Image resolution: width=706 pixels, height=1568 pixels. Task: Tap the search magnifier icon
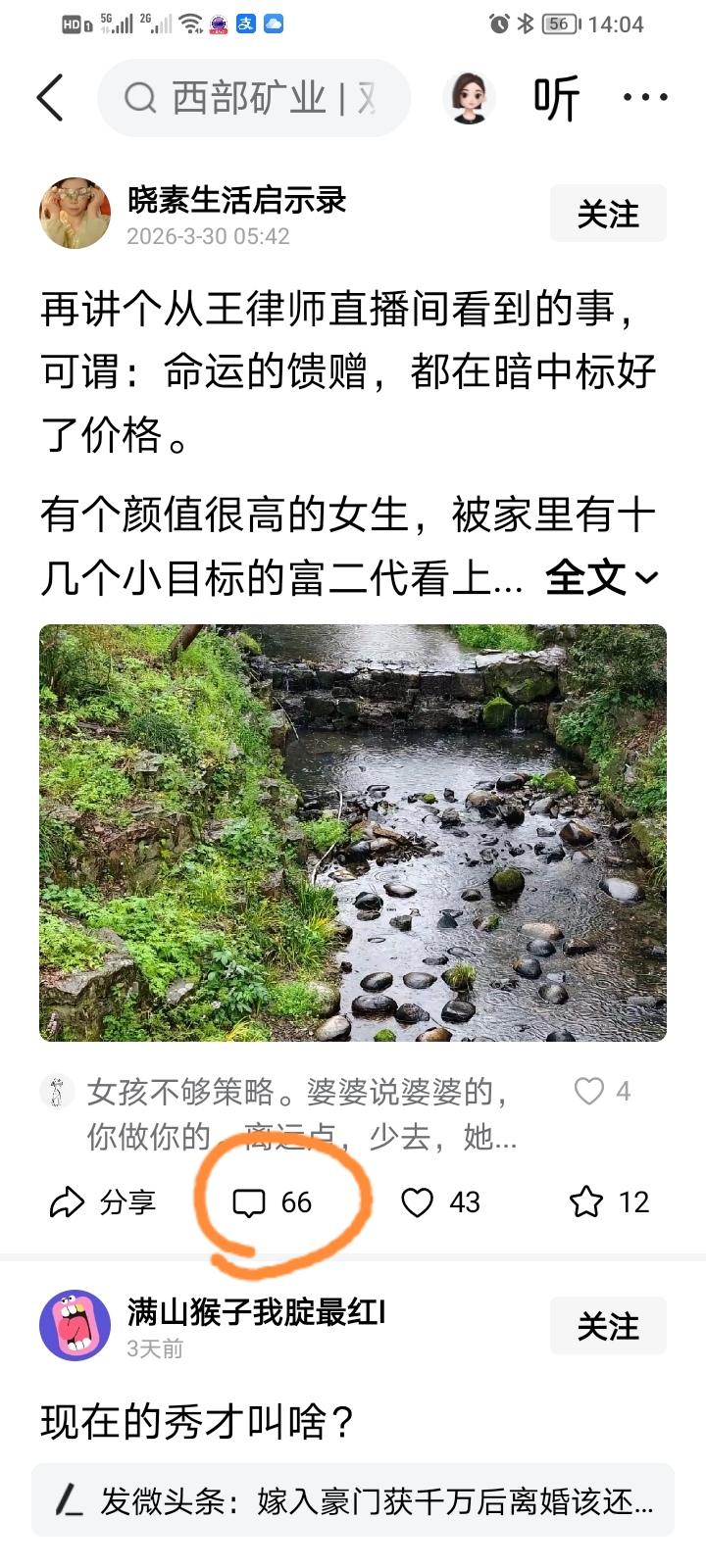point(141,97)
